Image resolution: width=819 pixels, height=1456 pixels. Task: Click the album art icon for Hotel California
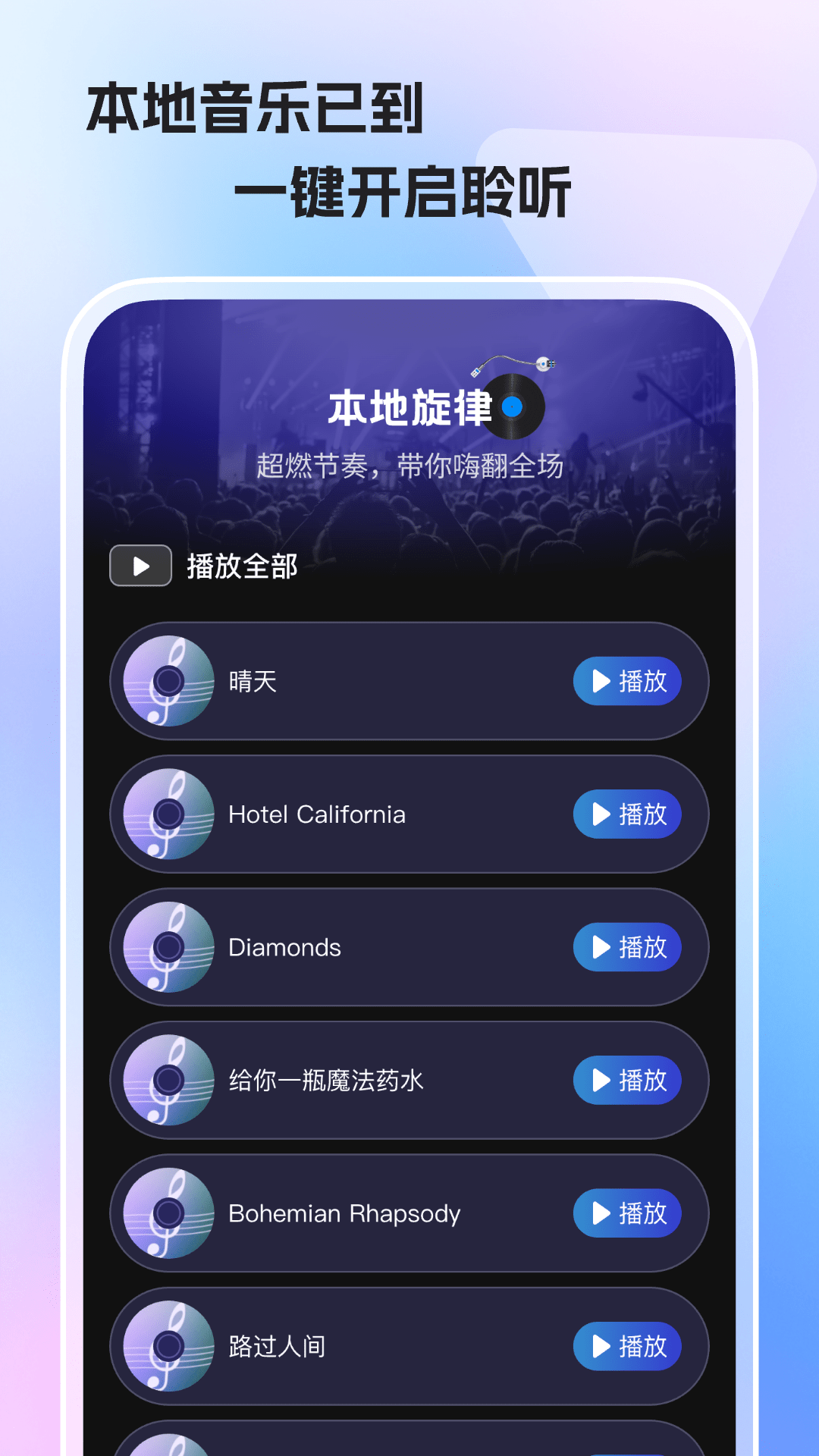tap(167, 814)
